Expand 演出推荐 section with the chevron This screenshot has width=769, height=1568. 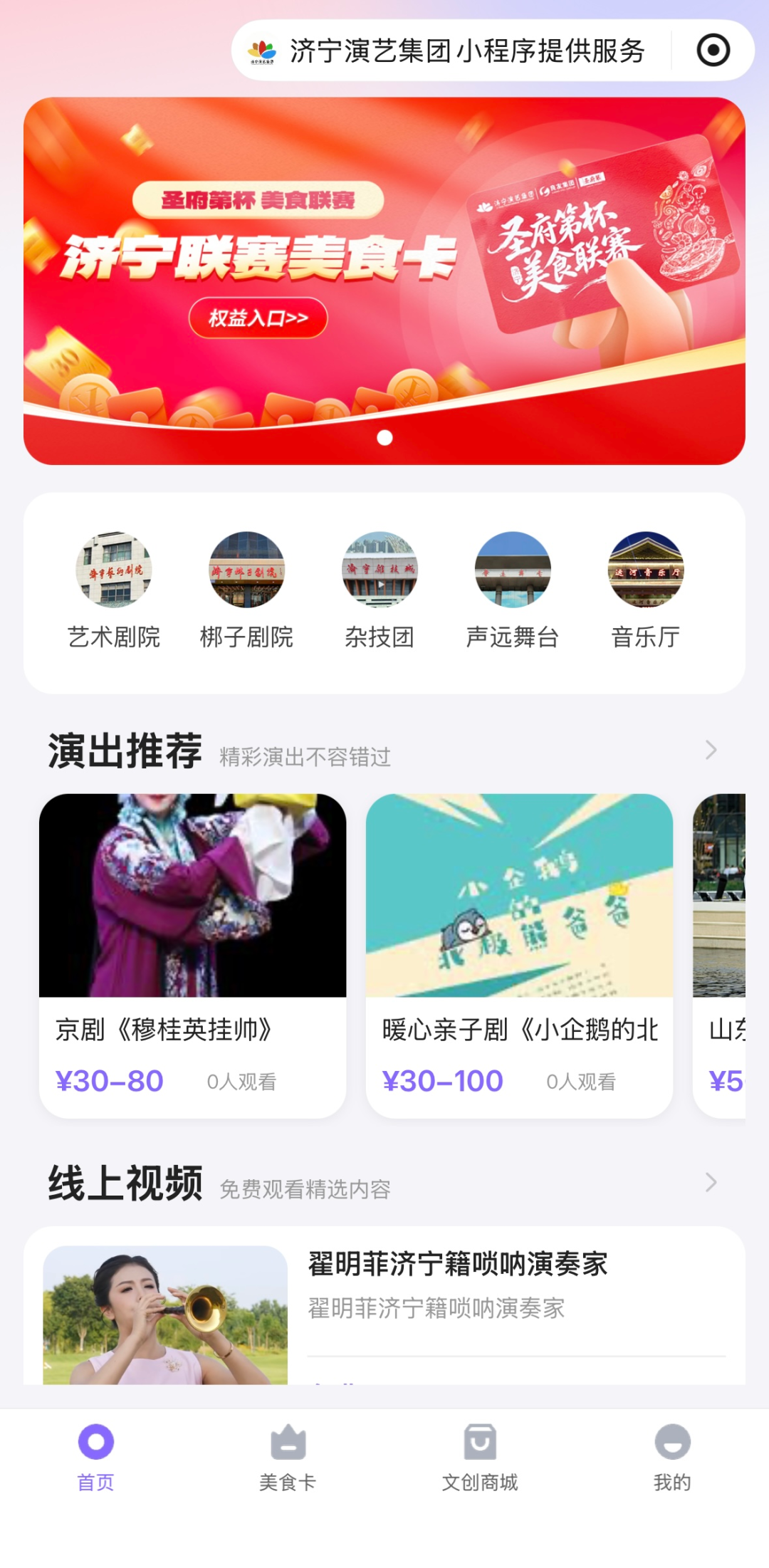coord(711,750)
